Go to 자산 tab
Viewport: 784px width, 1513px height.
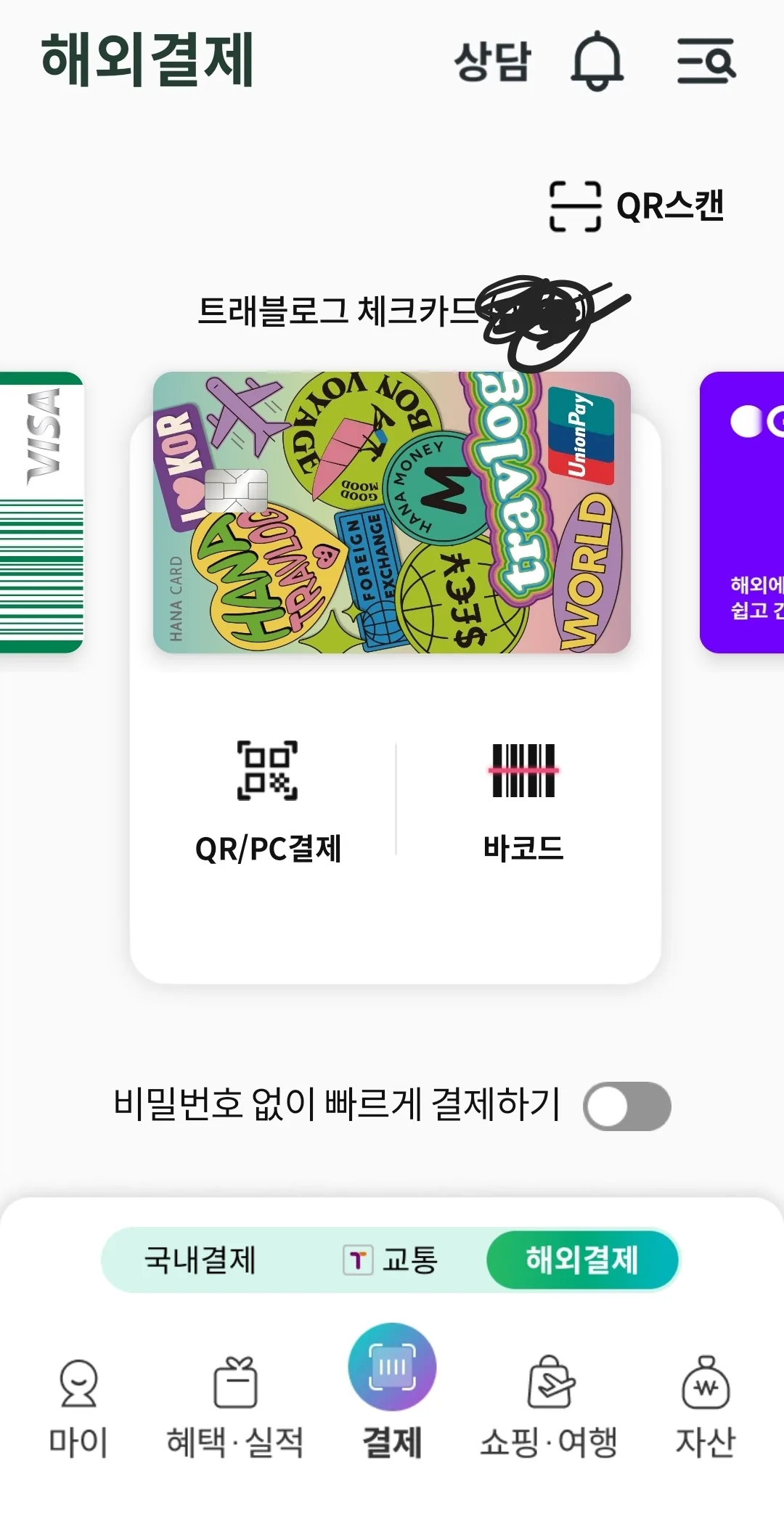pos(706,1408)
